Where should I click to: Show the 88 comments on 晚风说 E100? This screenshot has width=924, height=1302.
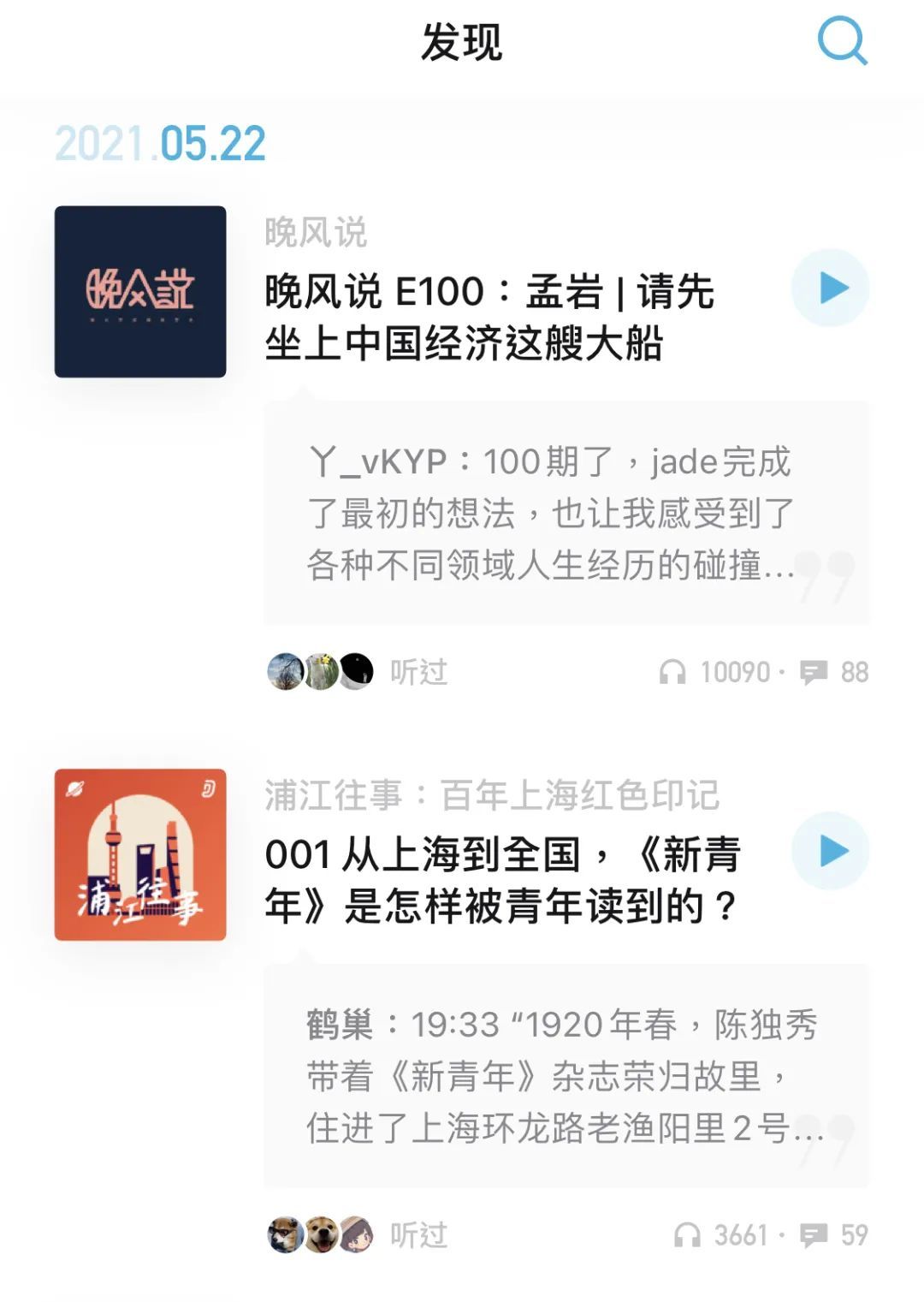click(x=835, y=673)
